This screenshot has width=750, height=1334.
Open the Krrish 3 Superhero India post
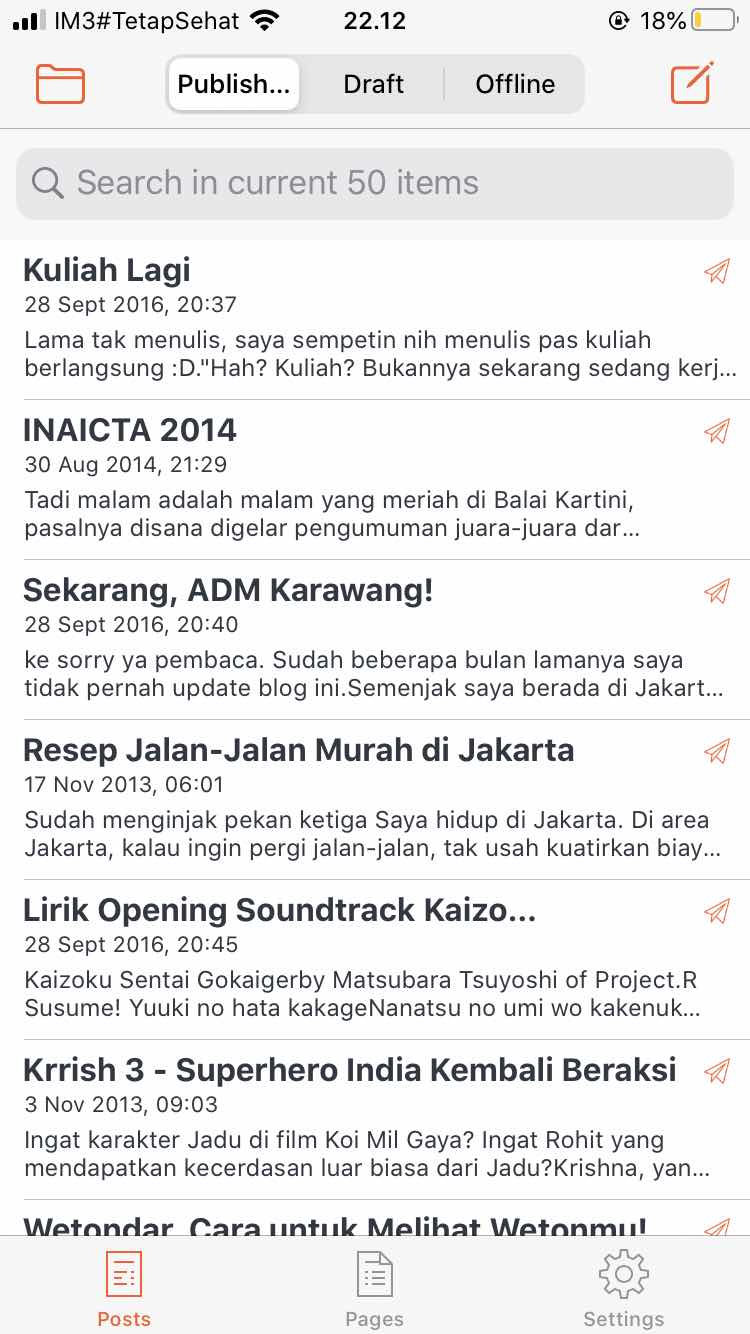(x=375, y=1120)
